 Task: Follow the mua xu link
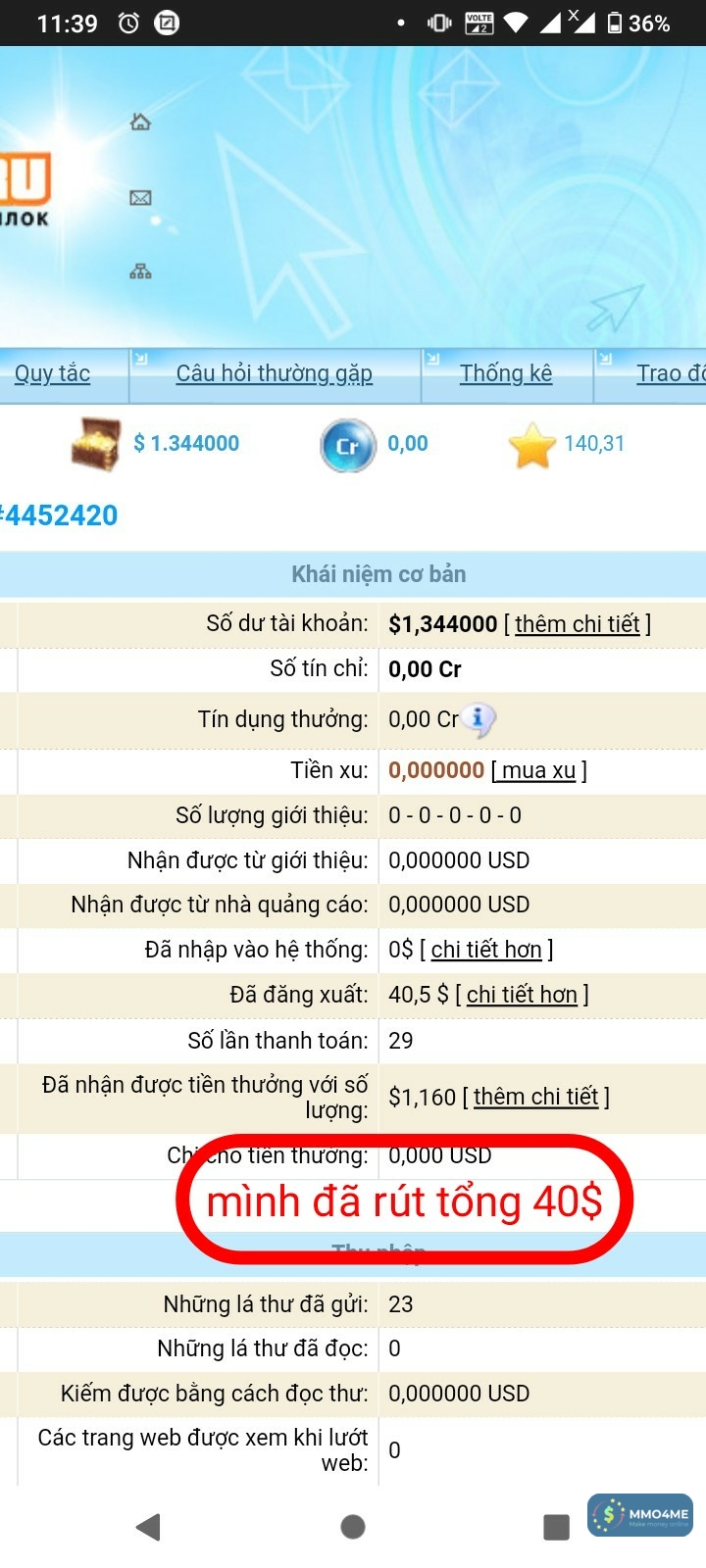tap(537, 770)
